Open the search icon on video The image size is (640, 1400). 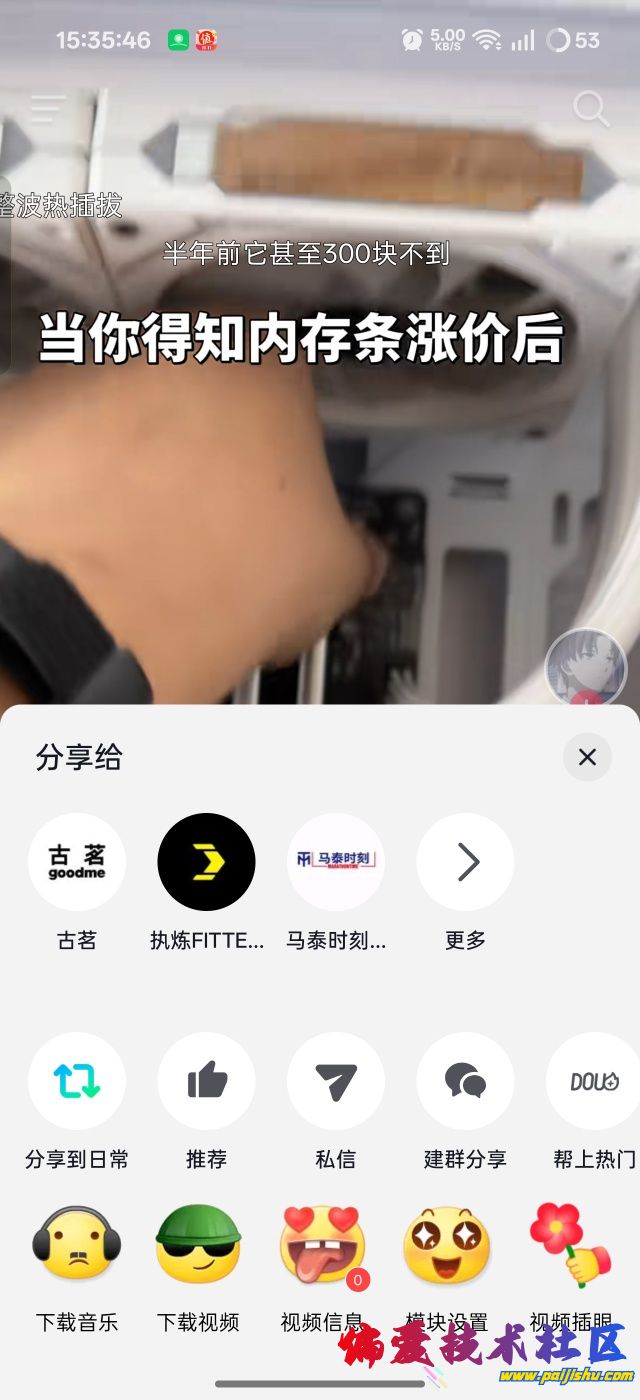(x=590, y=109)
